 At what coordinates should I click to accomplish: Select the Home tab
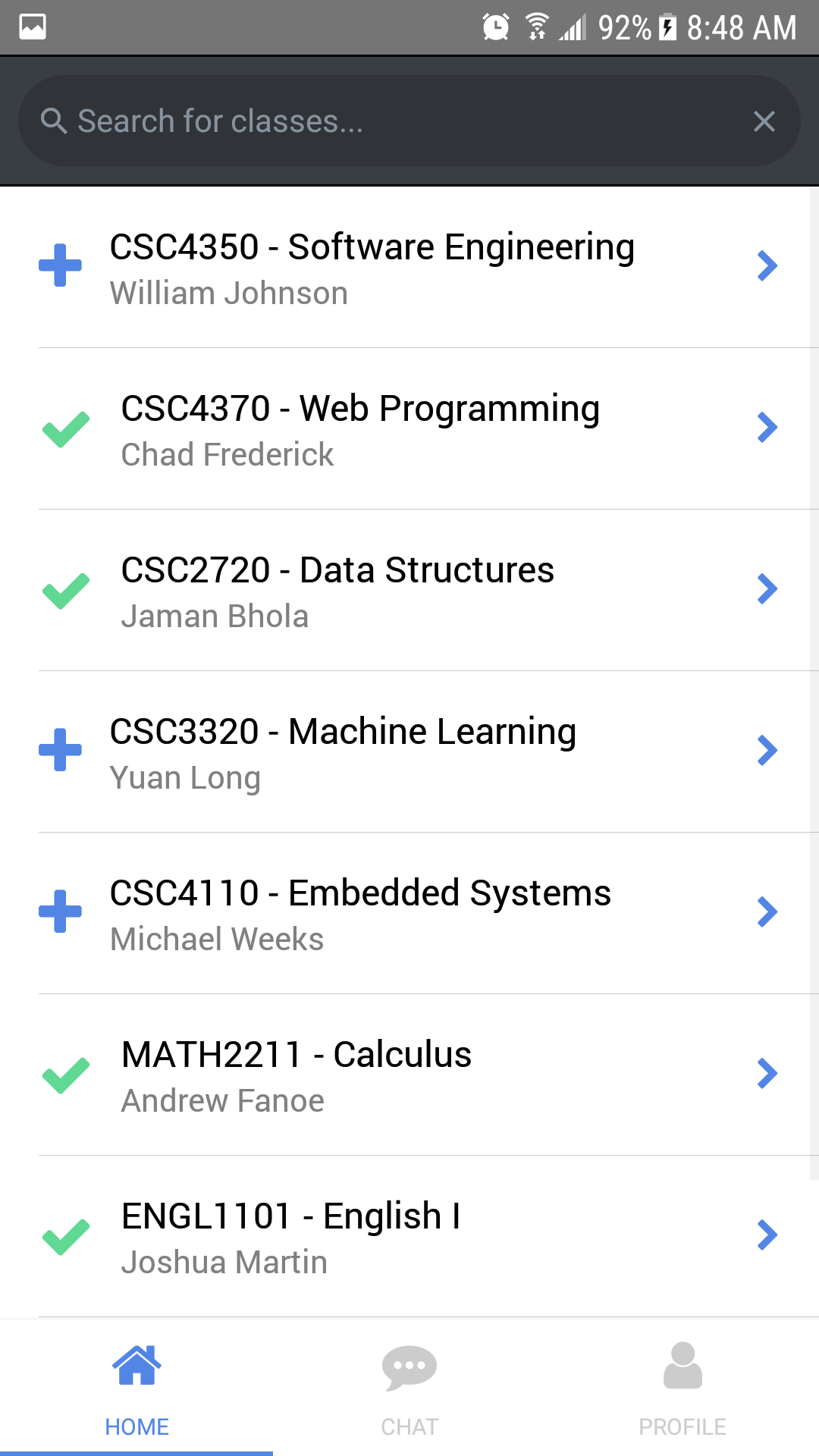click(136, 1388)
